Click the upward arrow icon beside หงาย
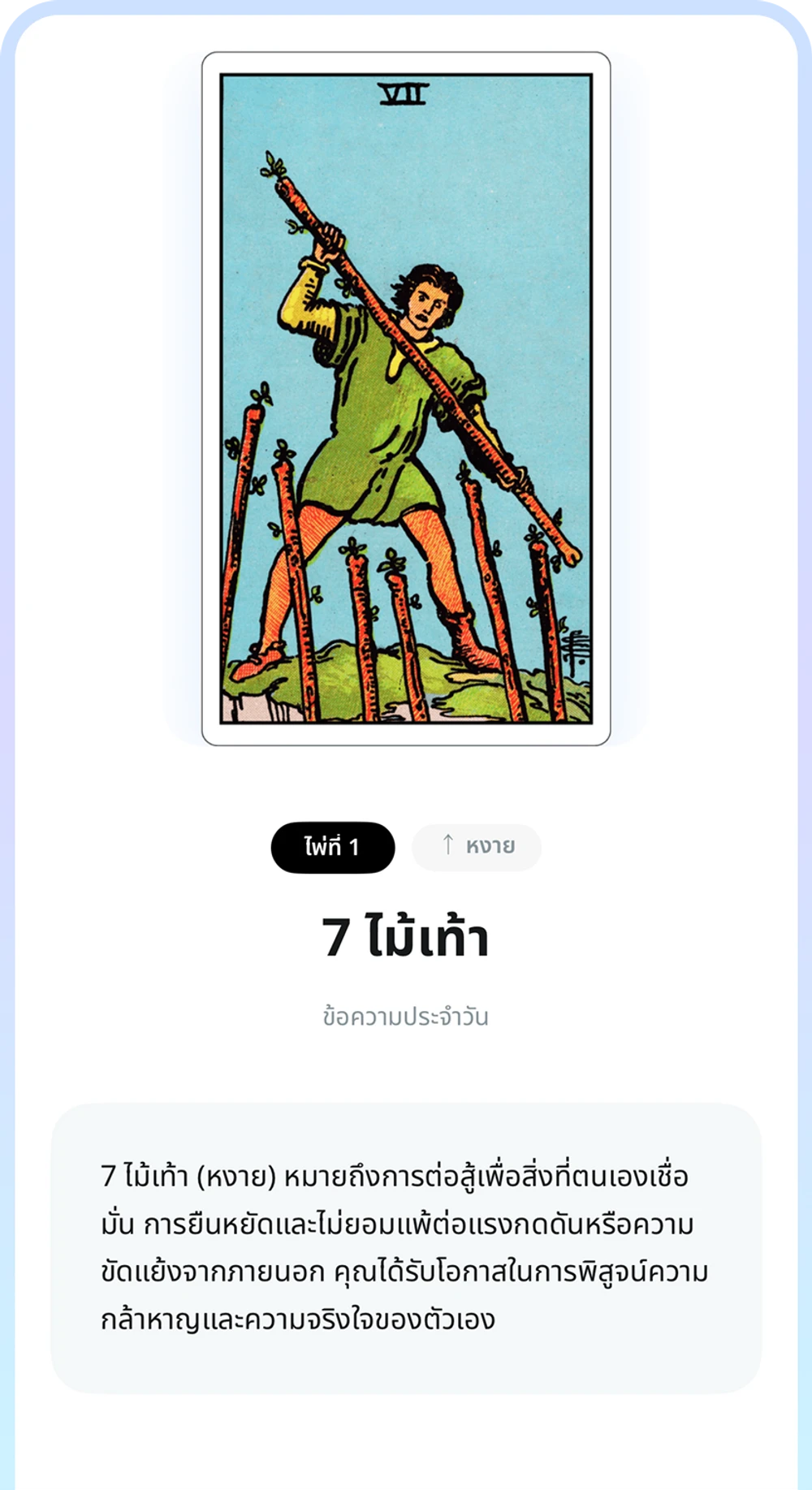This screenshot has height=1490, width=812. click(448, 846)
